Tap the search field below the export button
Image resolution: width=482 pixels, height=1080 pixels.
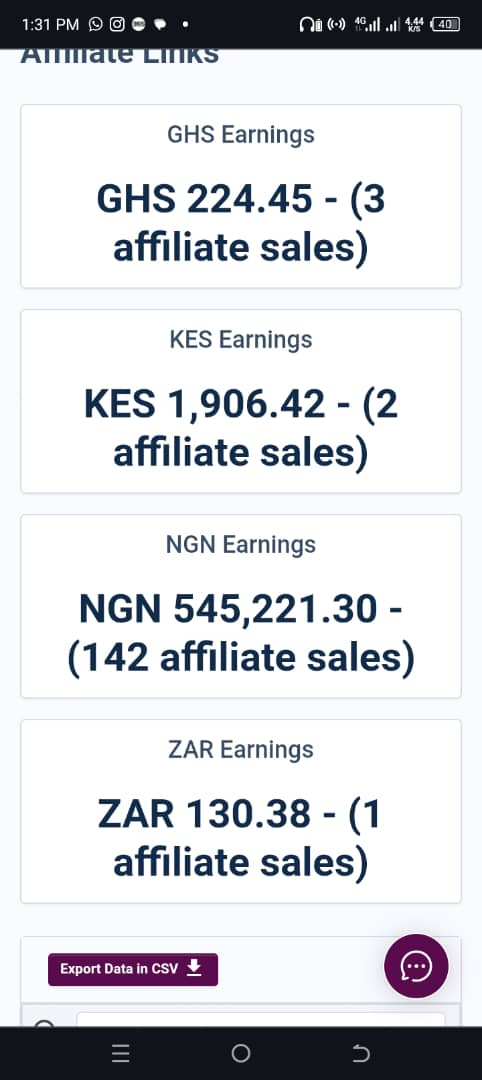(260, 1019)
